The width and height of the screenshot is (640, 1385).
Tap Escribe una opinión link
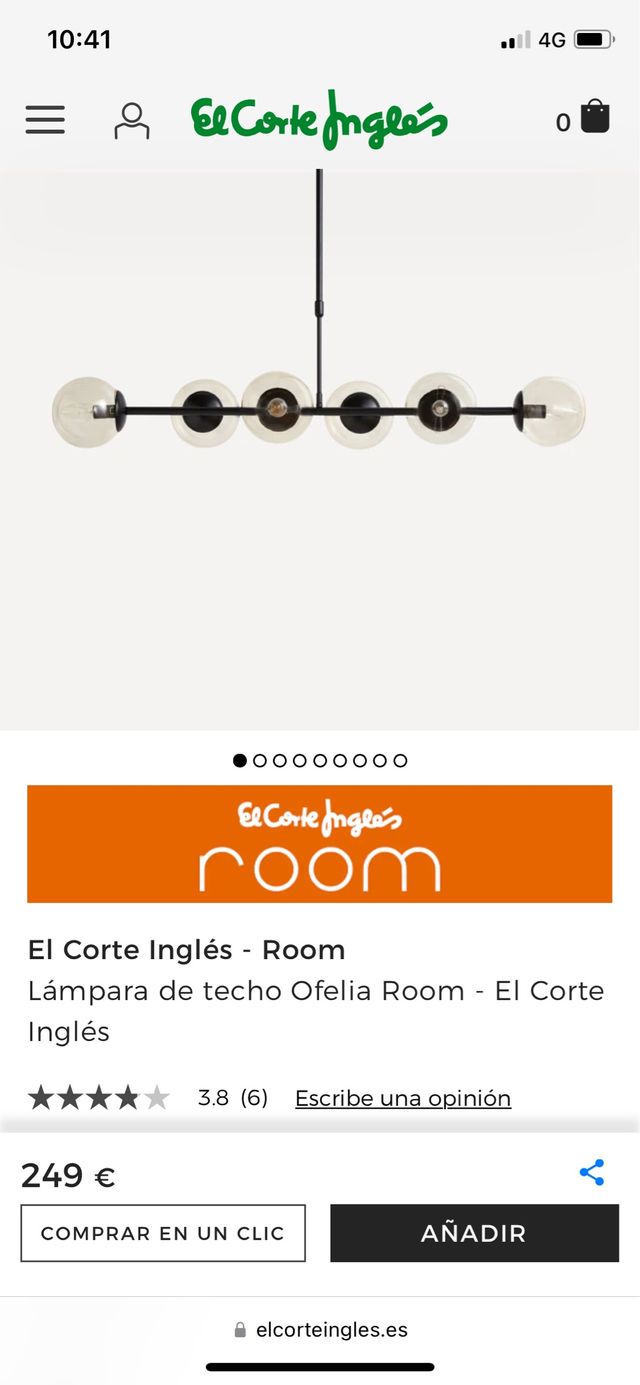pos(402,1098)
